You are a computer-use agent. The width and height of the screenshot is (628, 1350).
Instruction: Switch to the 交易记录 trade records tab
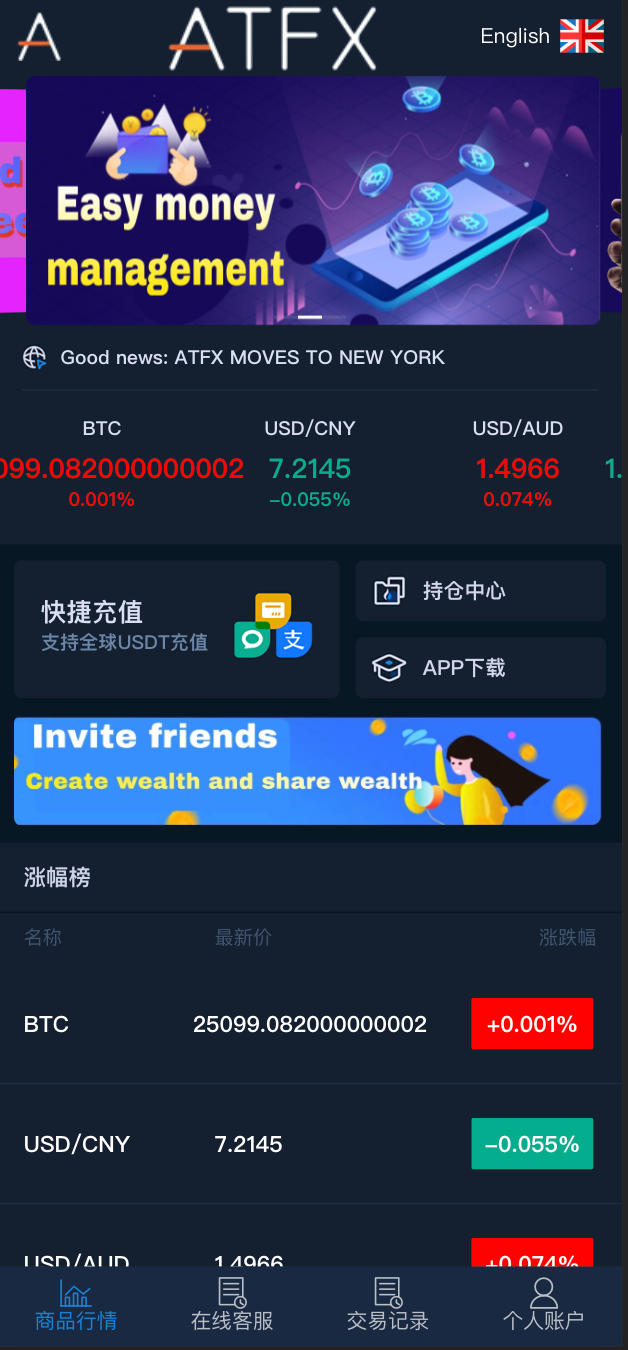[388, 1306]
